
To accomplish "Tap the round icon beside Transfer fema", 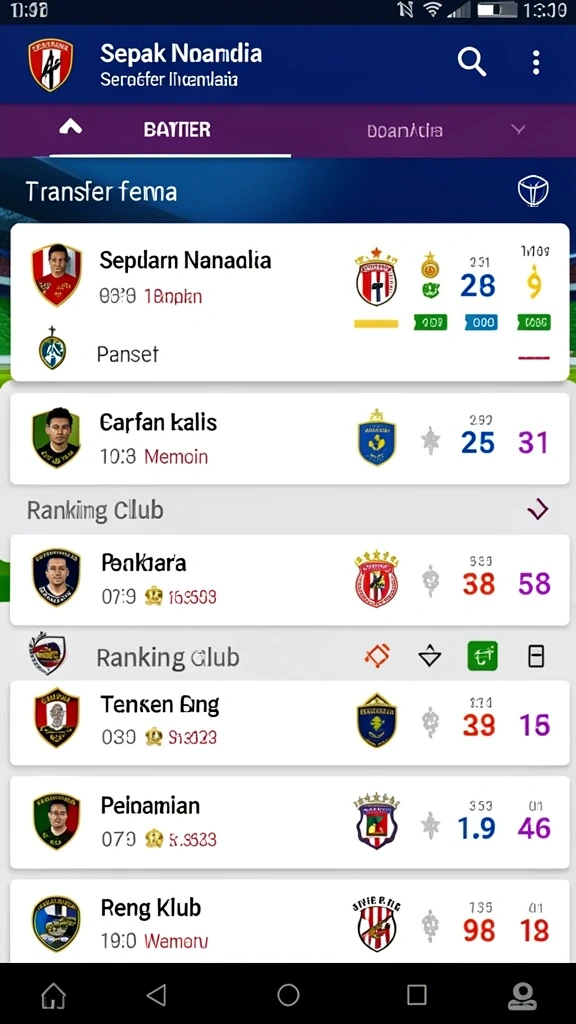I will click(533, 191).
